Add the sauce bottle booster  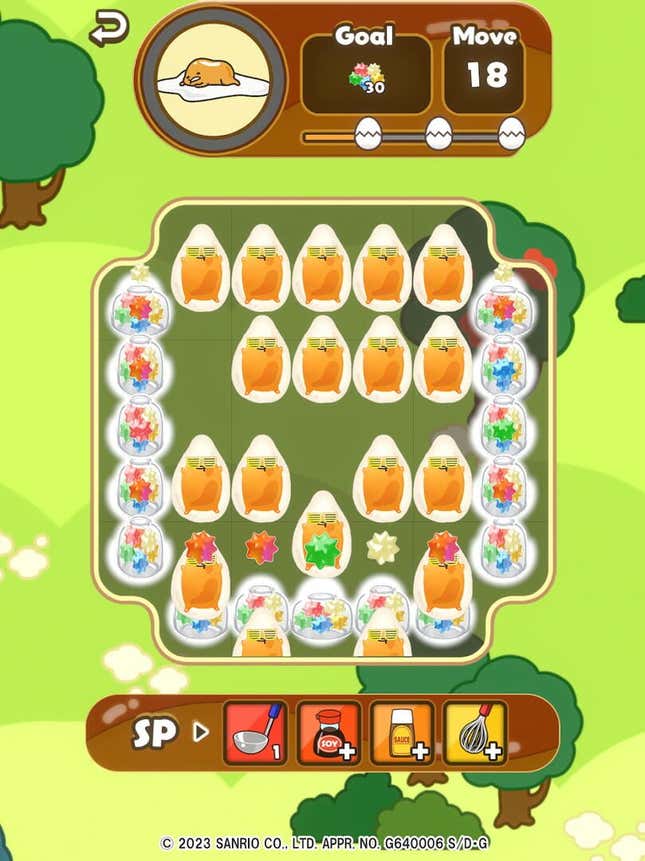pos(402,733)
